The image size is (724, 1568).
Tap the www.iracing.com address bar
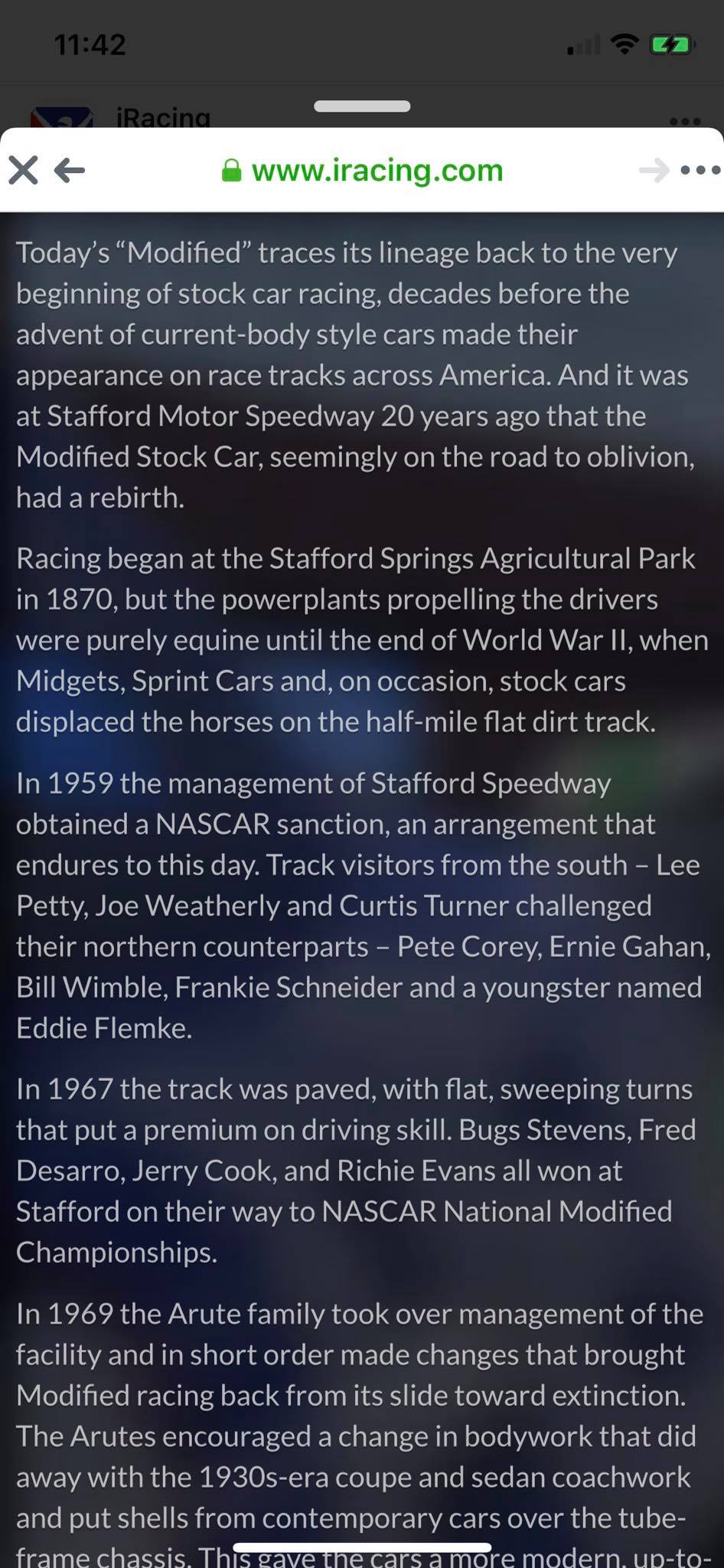[x=362, y=170]
